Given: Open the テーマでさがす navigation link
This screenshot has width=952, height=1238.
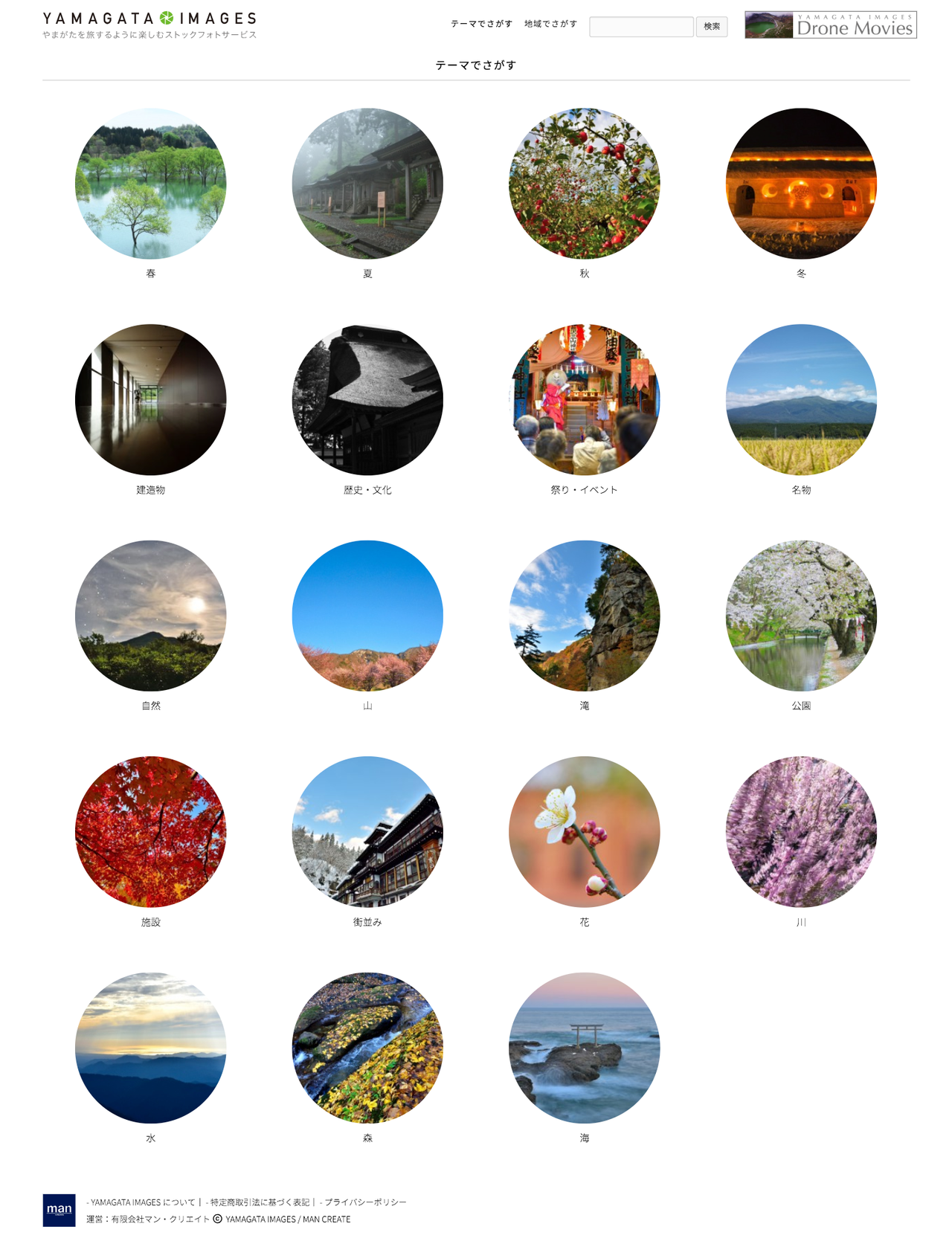Looking at the screenshot, I should click(481, 24).
